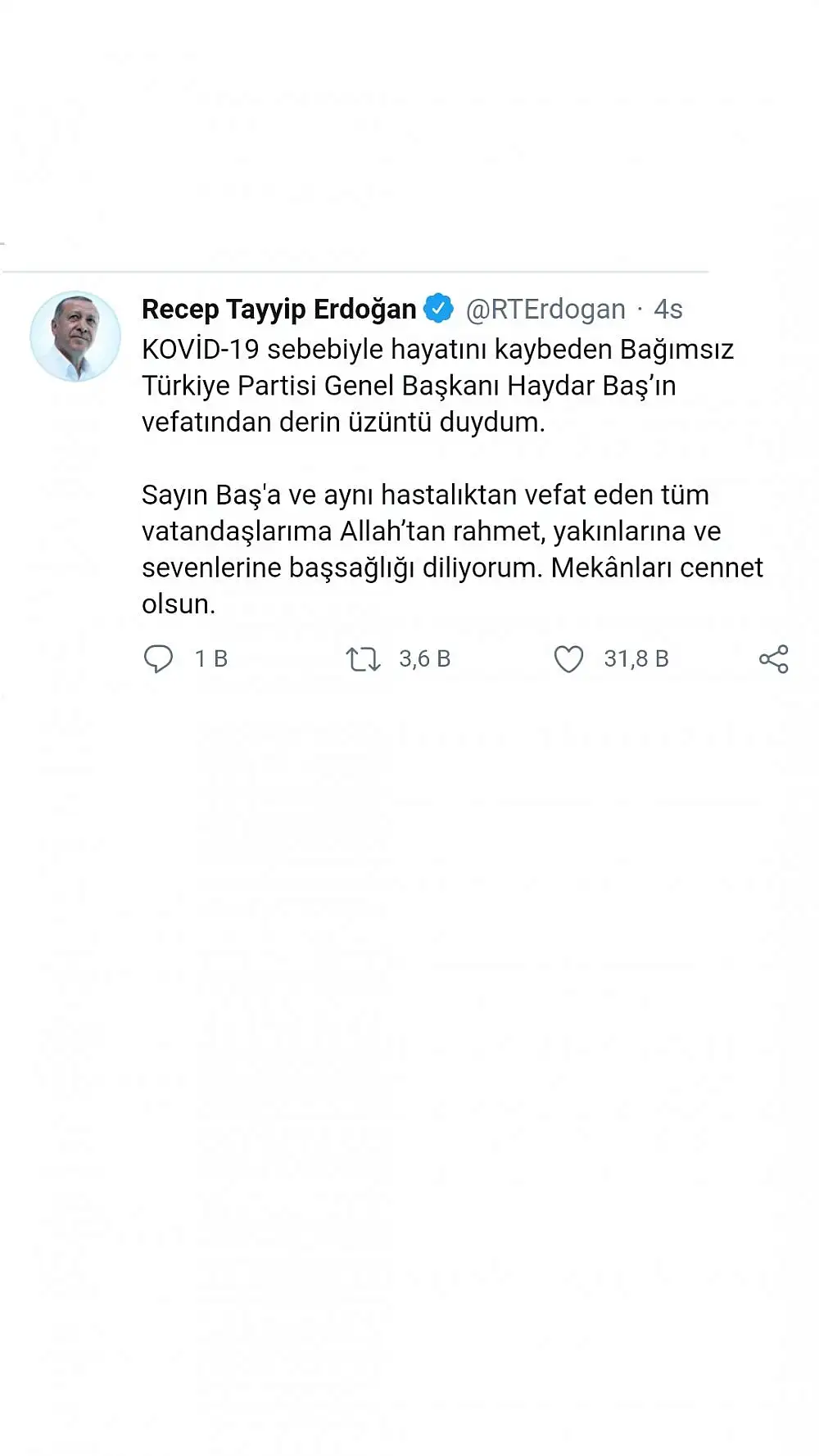Like the tweet with the heart icon

[x=568, y=658]
